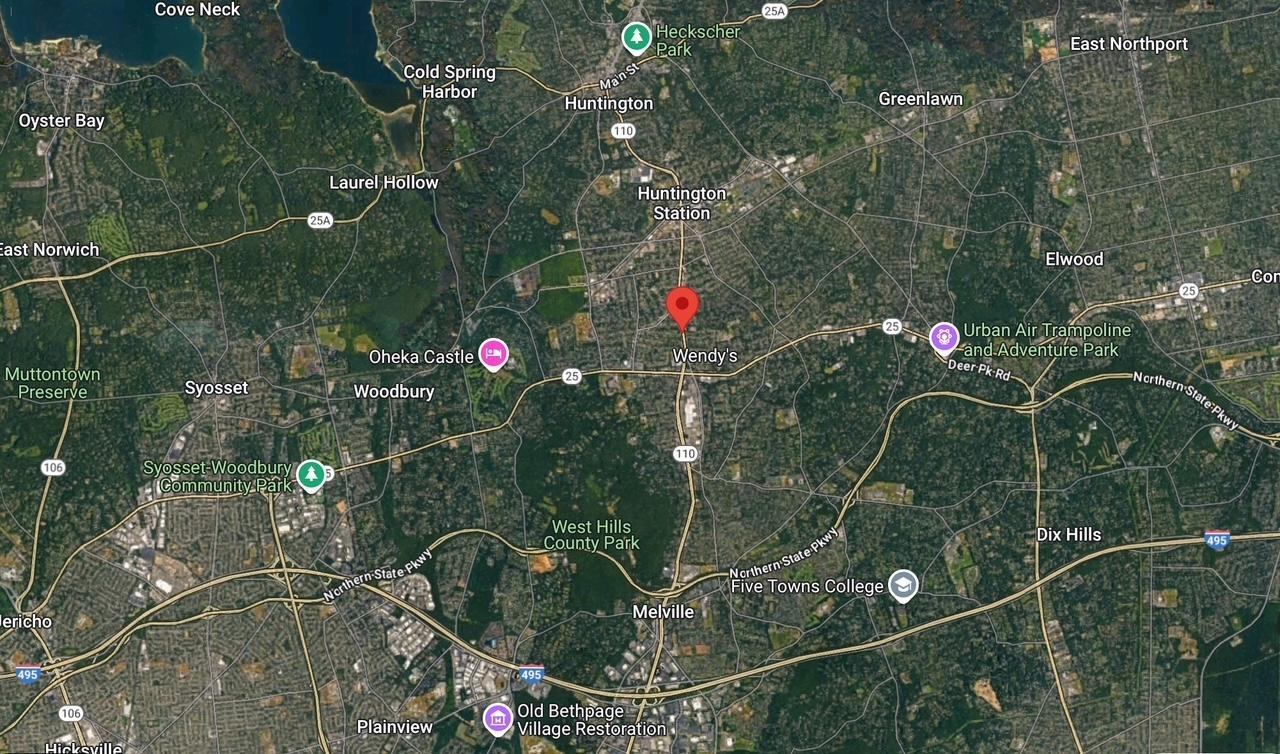1280x754 pixels.
Task: Tap the red Wendy's location pin
Action: click(x=683, y=305)
